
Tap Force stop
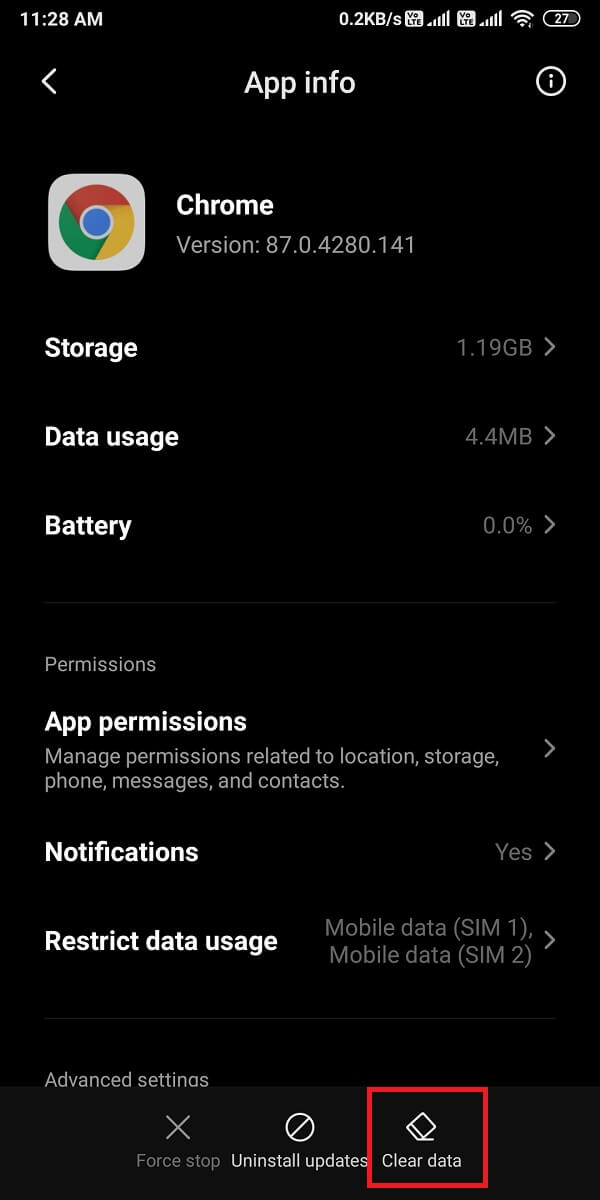click(178, 1142)
